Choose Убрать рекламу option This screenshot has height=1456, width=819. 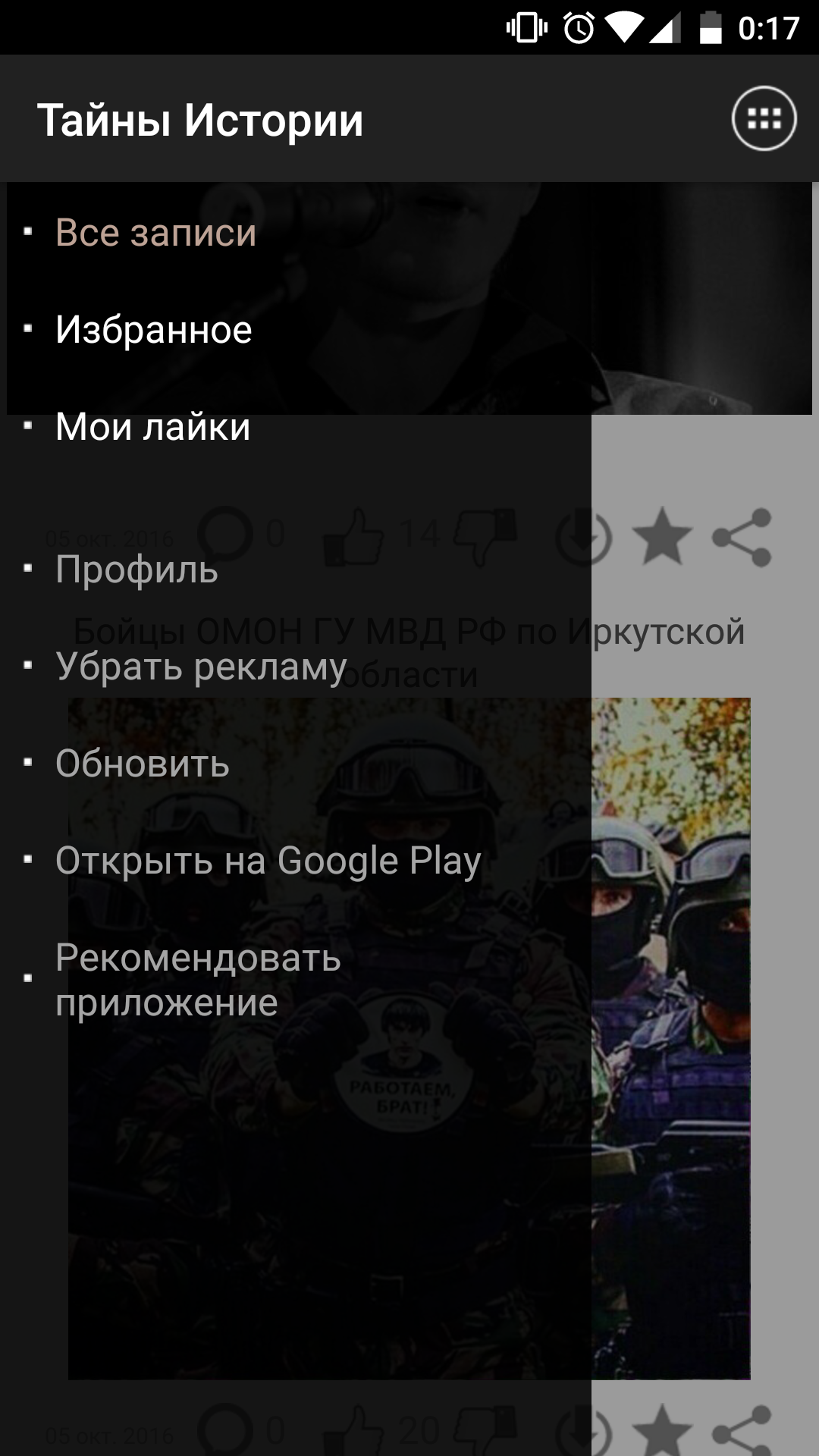[201, 667]
